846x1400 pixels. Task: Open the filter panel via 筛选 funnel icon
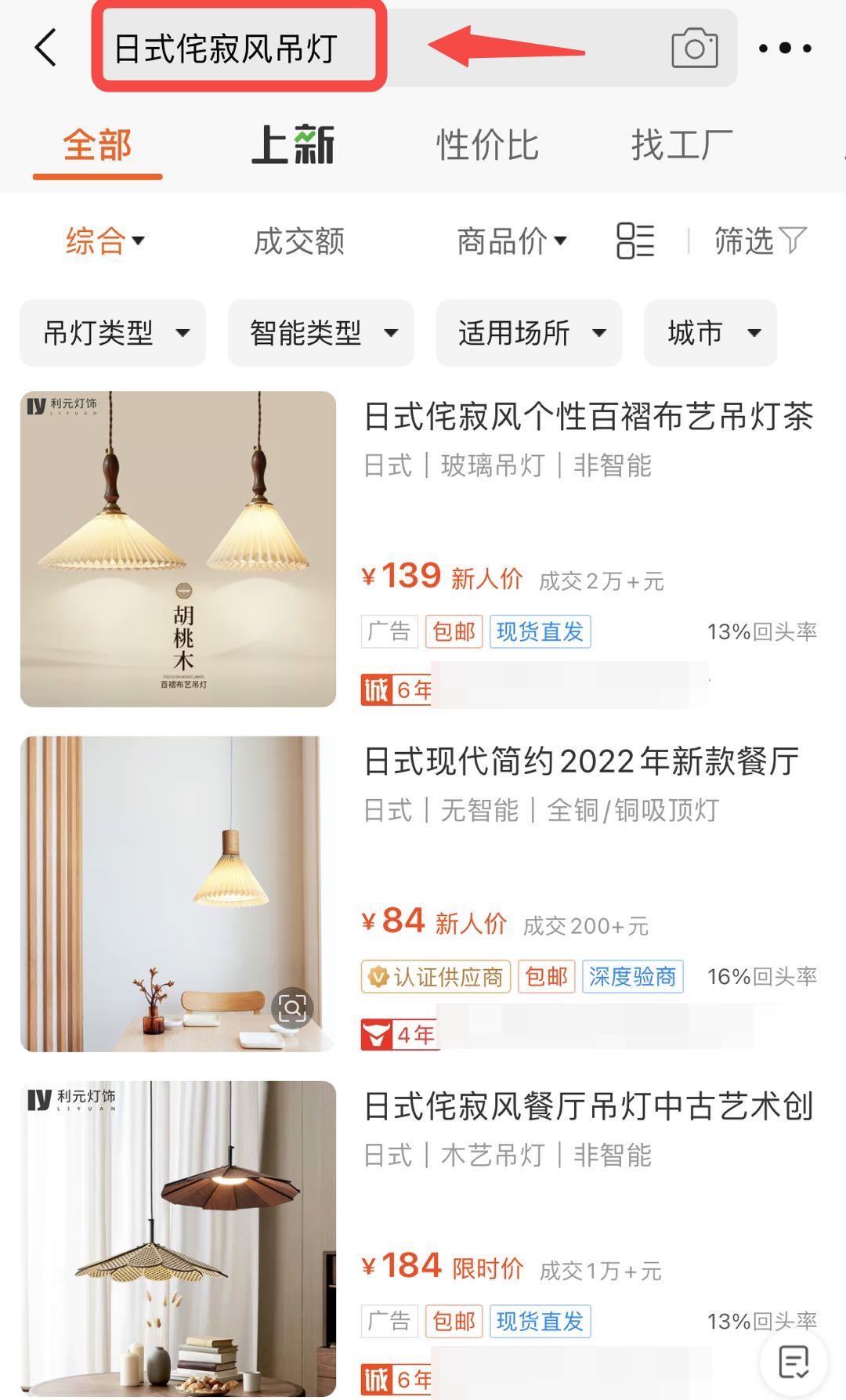click(758, 242)
